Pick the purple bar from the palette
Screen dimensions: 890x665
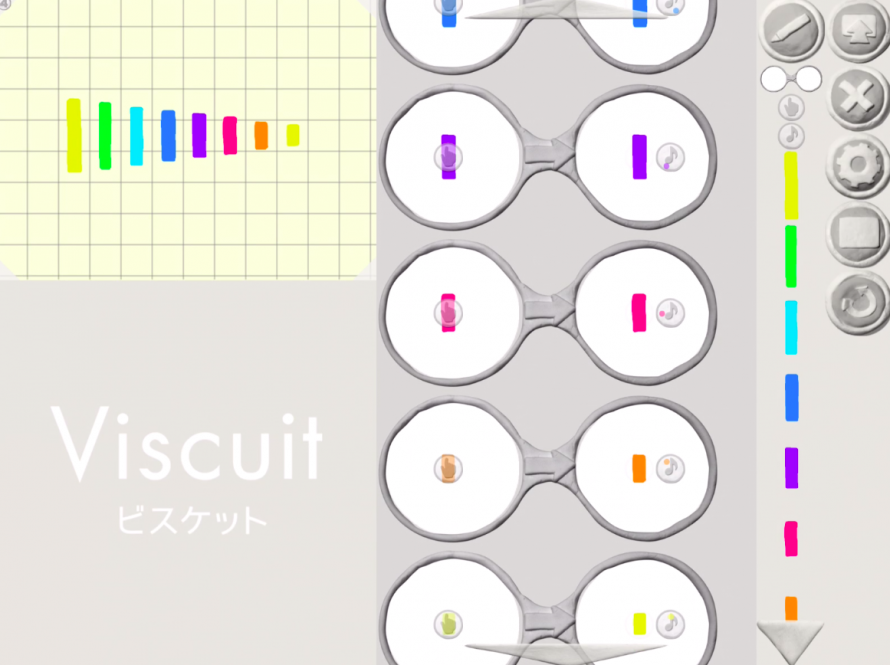(x=791, y=468)
